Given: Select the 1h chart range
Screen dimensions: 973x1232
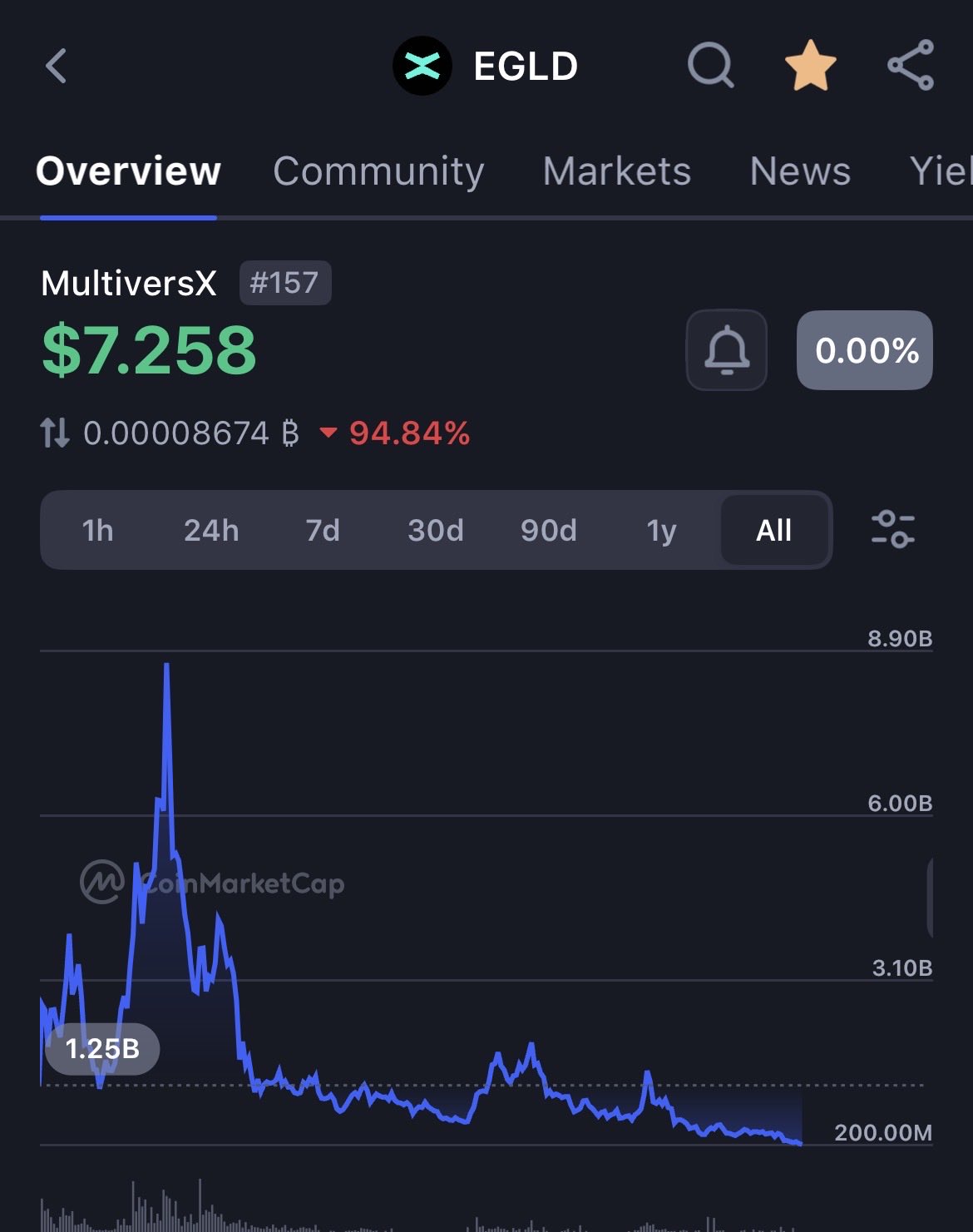Looking at the screenshot, I should (x=97, y=530).
